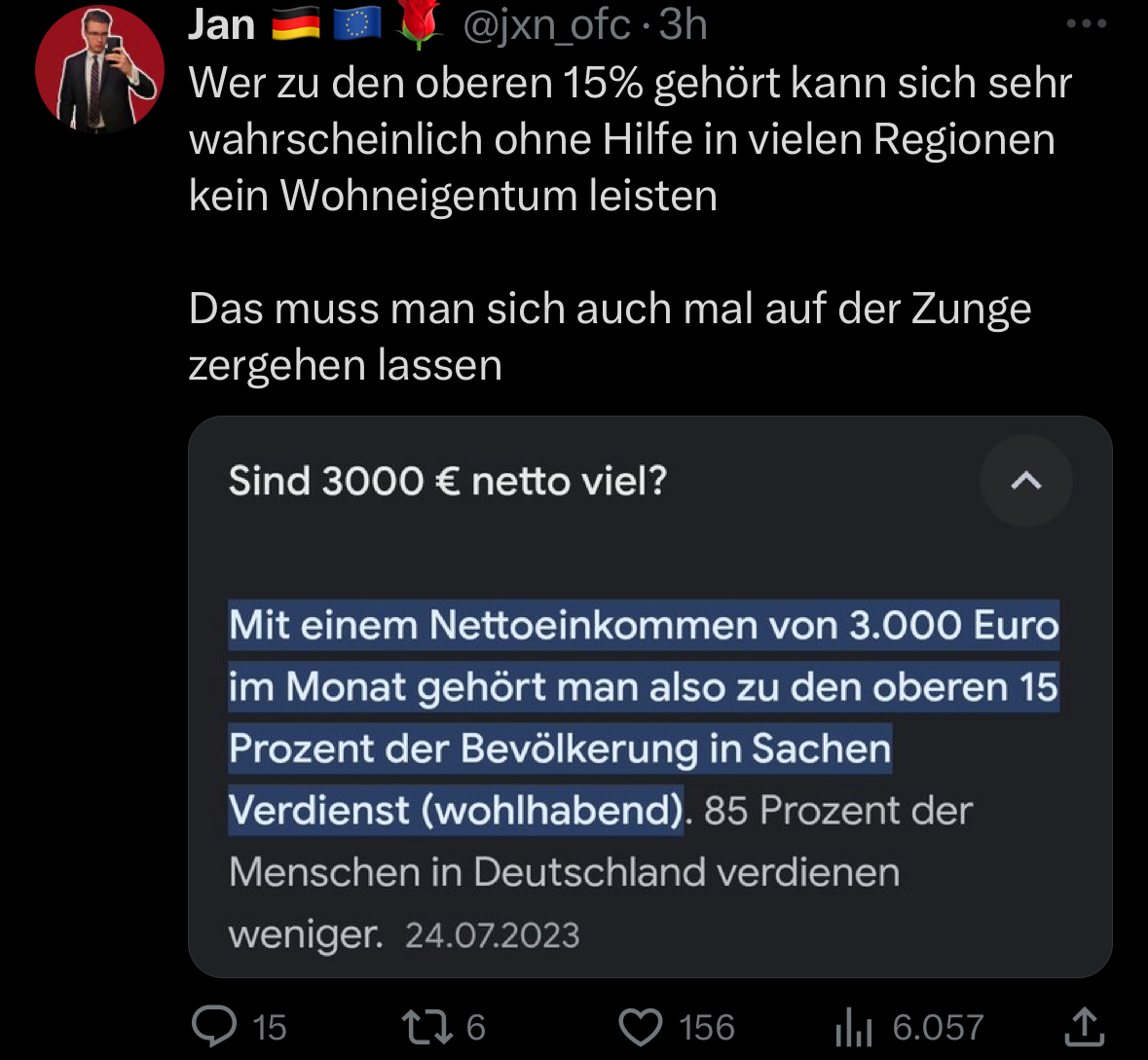
Task: Open the tweet's three-dot overflow menu
Action: click(x=1087, y=24)
